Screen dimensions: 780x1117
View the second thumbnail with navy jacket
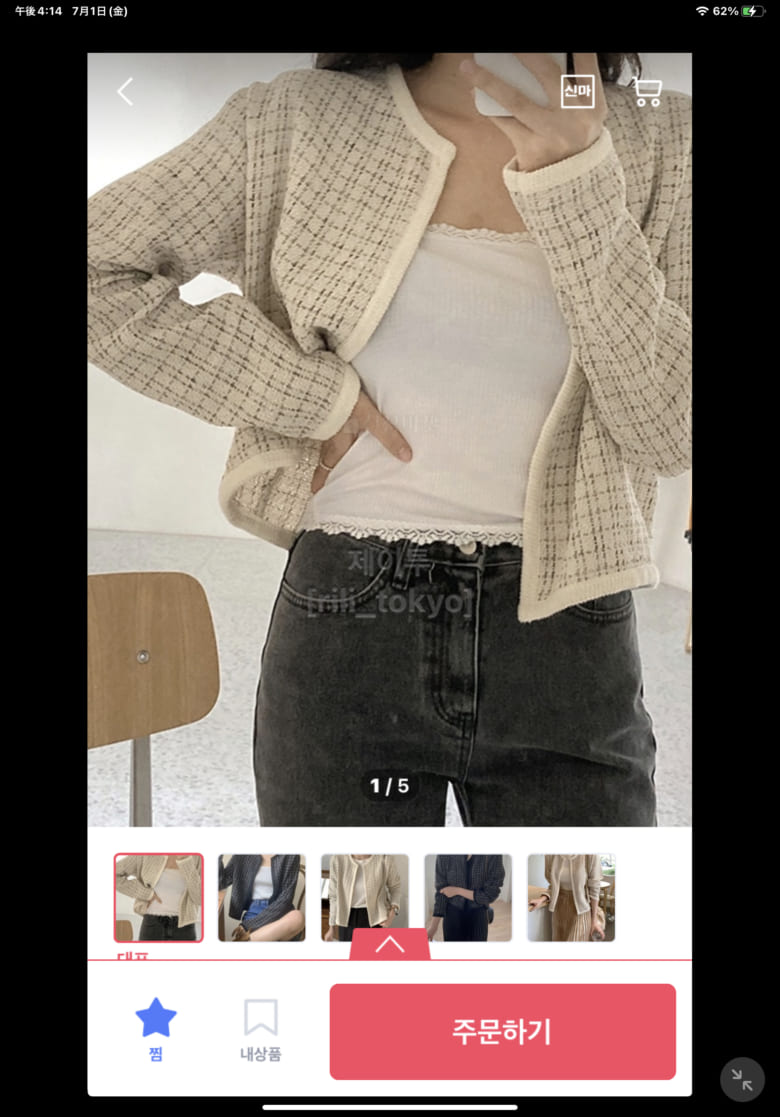262,897
